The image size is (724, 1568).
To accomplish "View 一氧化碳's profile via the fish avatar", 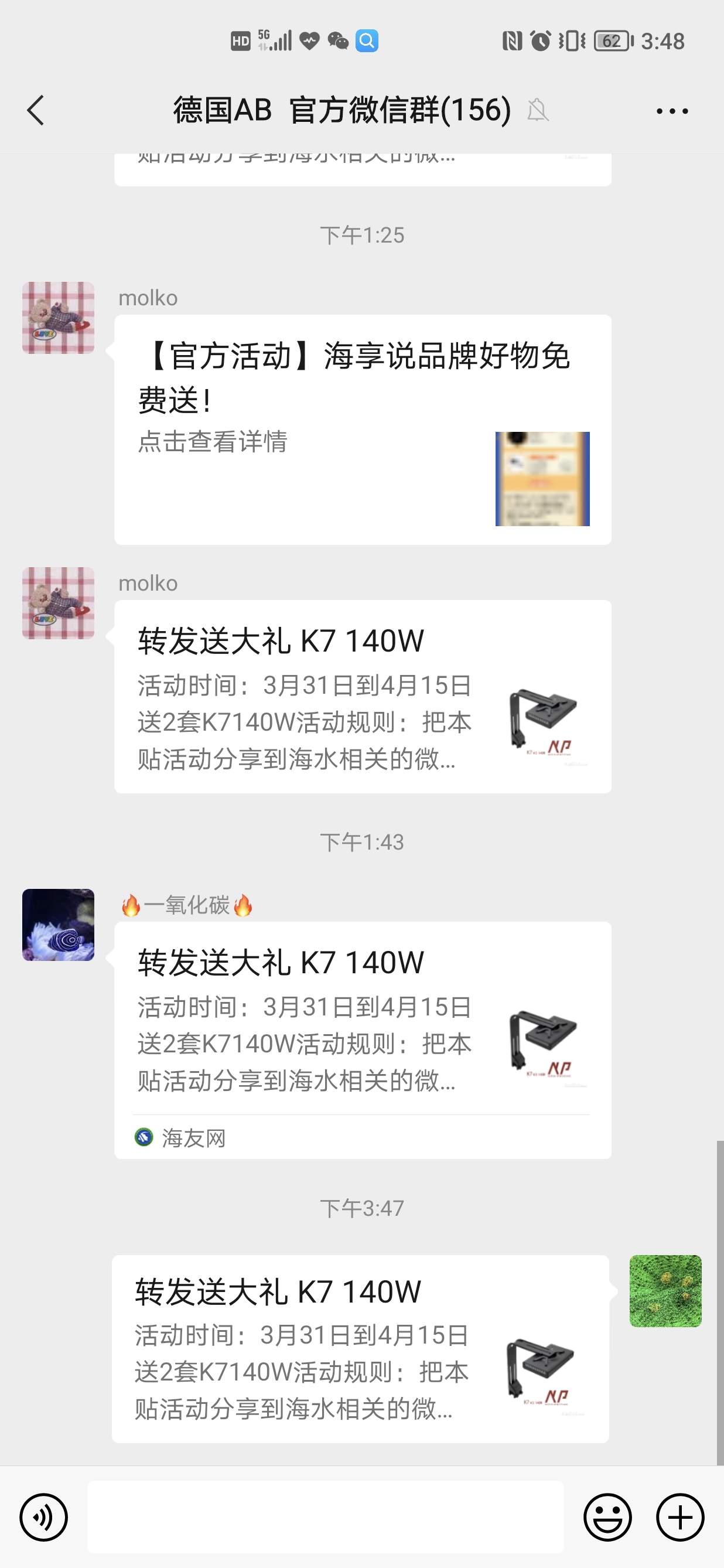I will (x=59, y=925).
